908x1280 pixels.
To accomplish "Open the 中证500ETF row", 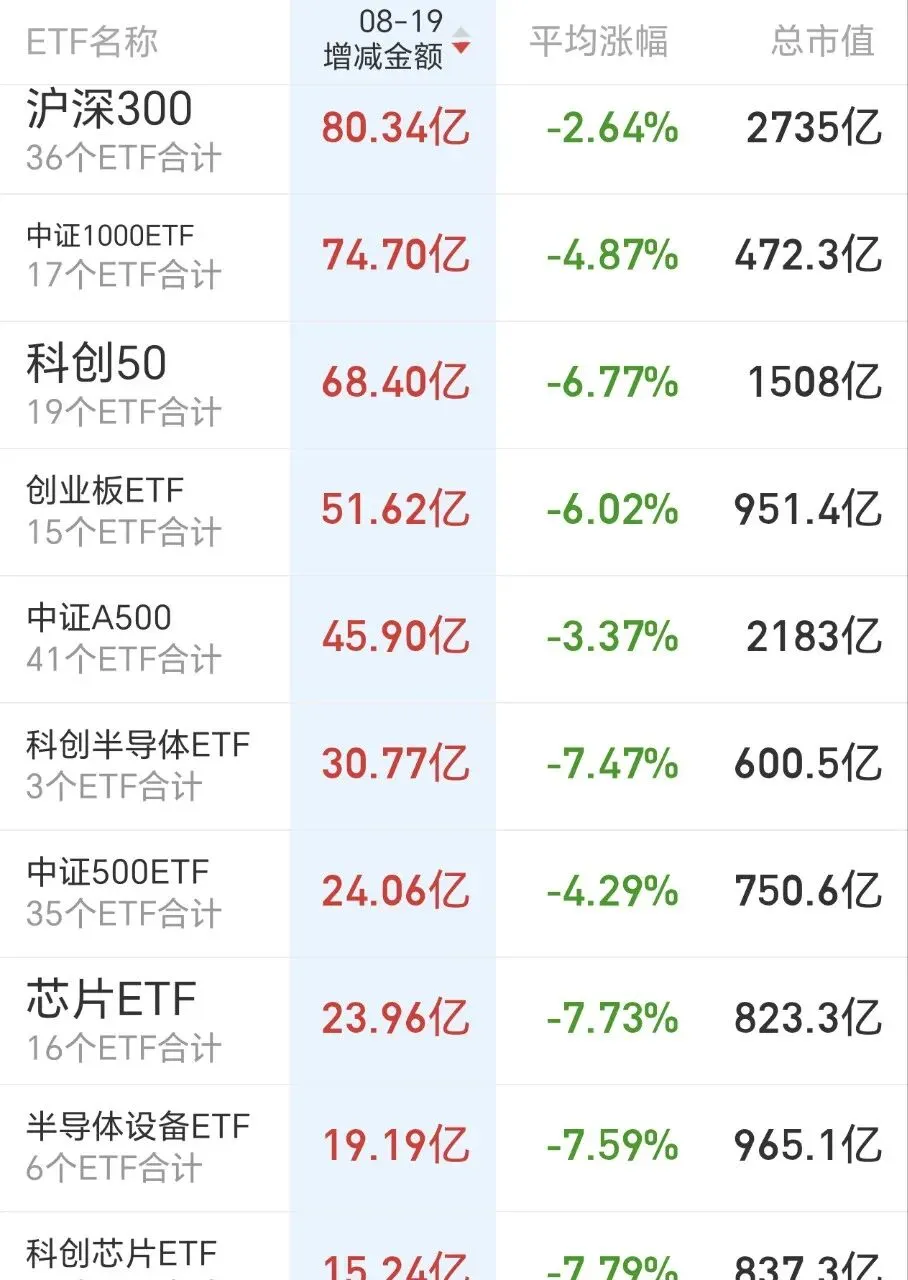I will pyautogui.click(x=454, y=893).
